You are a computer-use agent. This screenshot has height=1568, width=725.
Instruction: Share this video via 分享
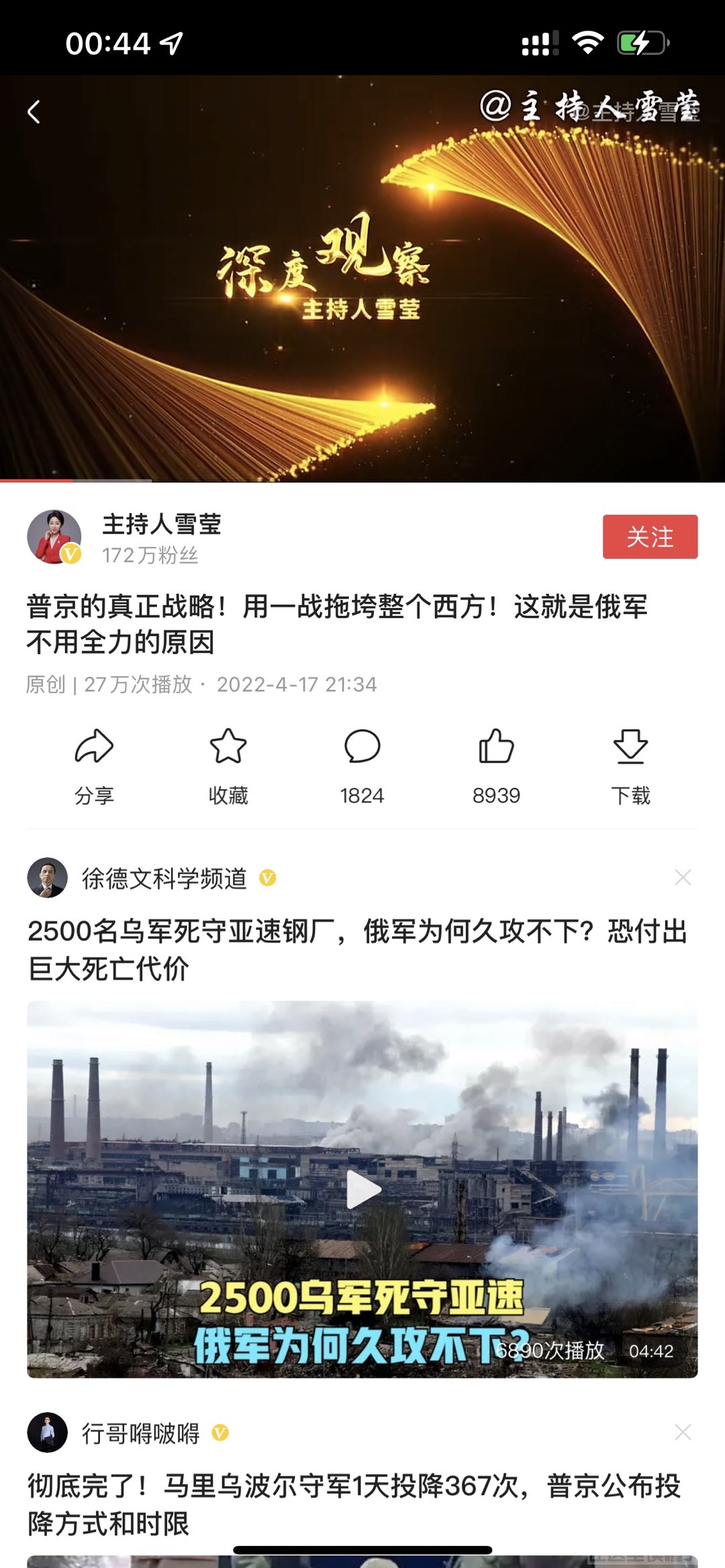(x=94, y=765)
